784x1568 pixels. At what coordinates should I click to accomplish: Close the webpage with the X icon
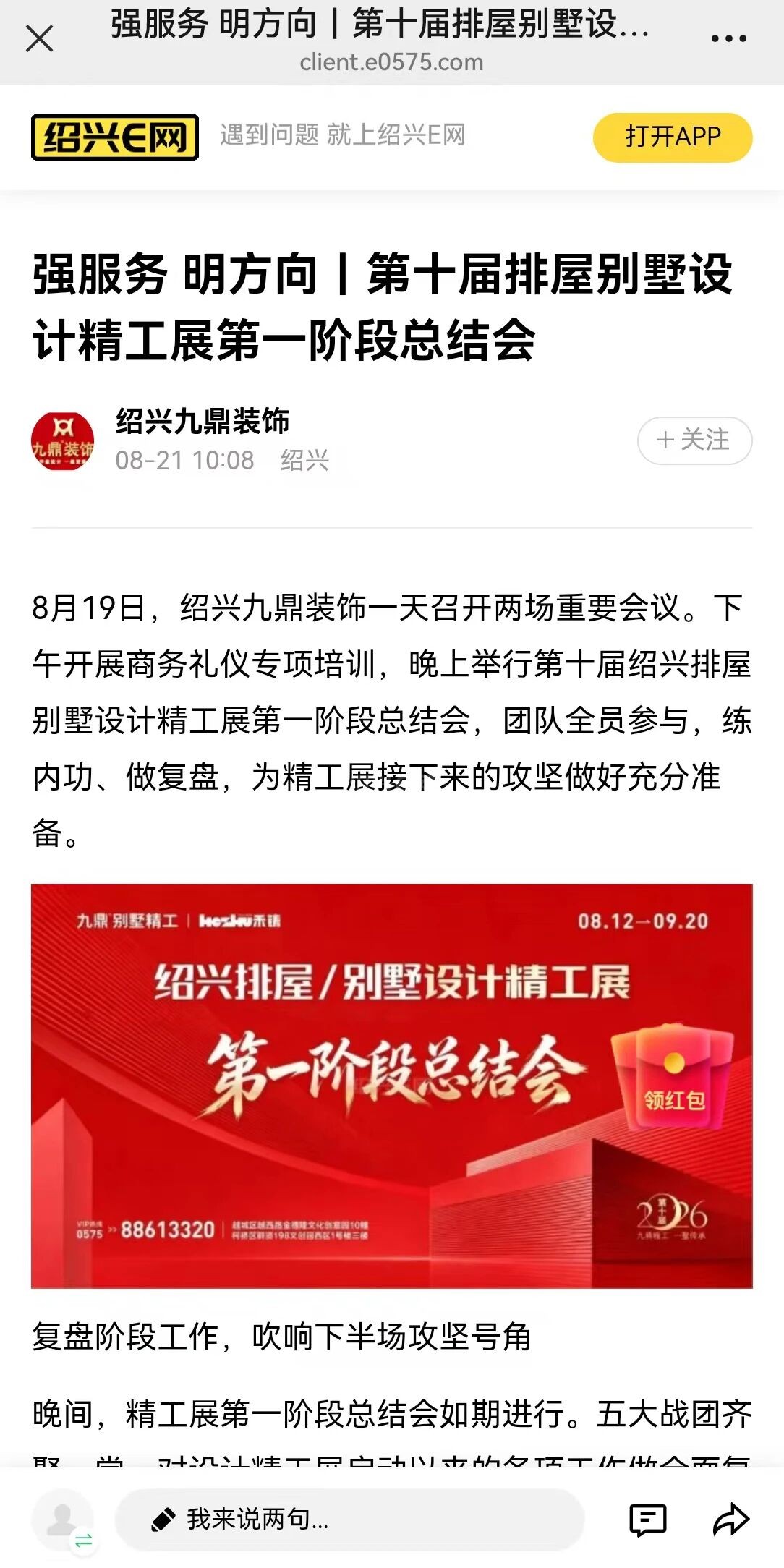coord(39,39)
